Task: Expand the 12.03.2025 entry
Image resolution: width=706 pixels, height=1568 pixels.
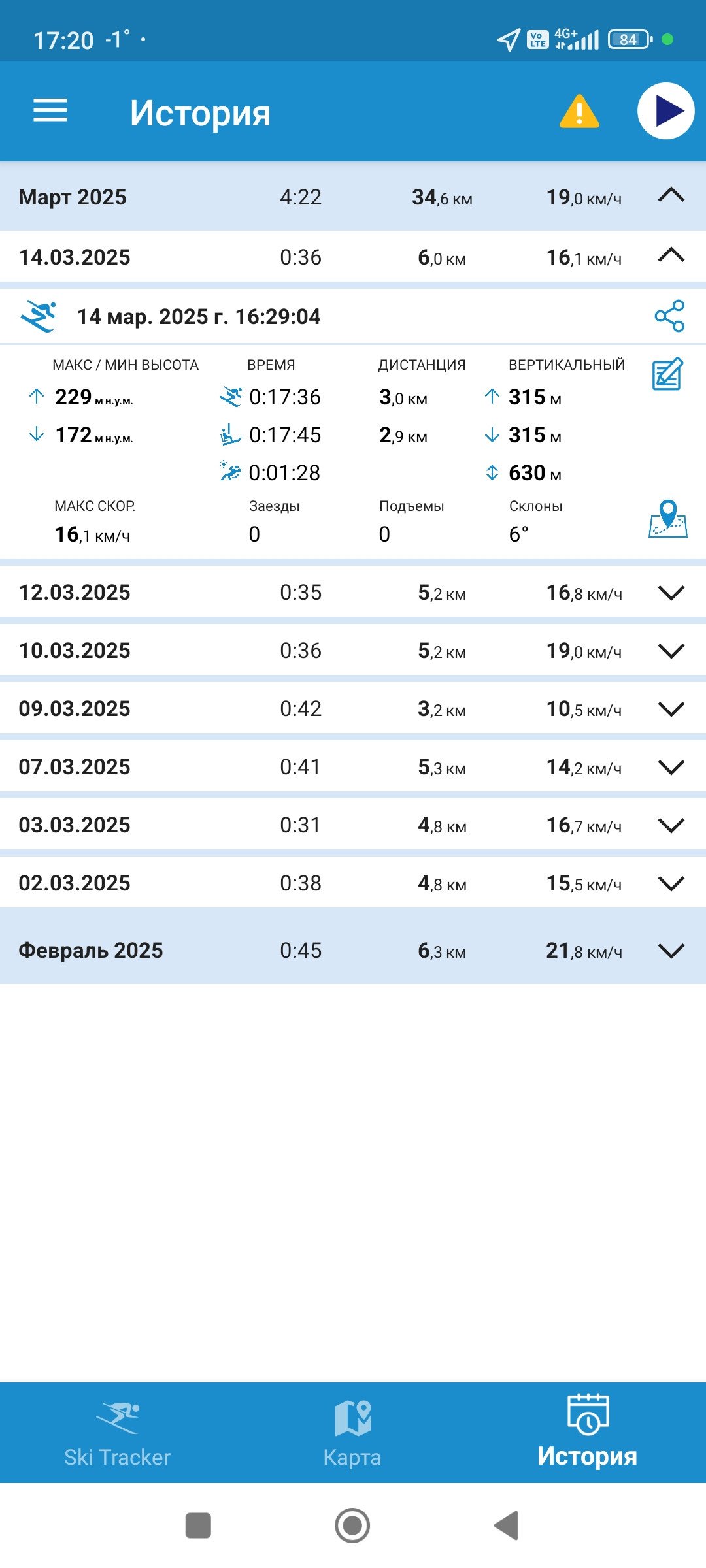Action: [671, 593]
